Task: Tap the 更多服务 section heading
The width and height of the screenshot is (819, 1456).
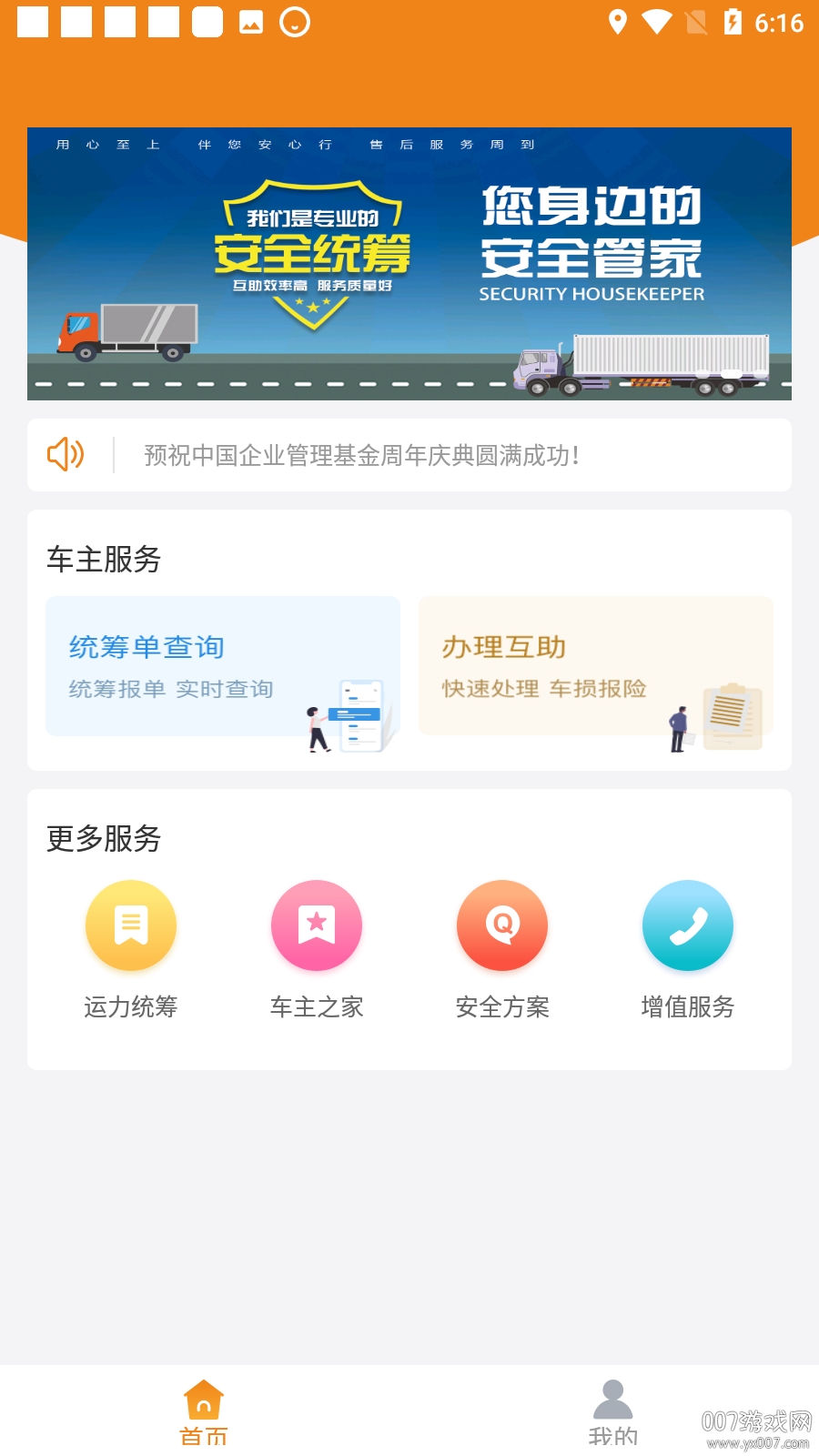Action: 105,839
